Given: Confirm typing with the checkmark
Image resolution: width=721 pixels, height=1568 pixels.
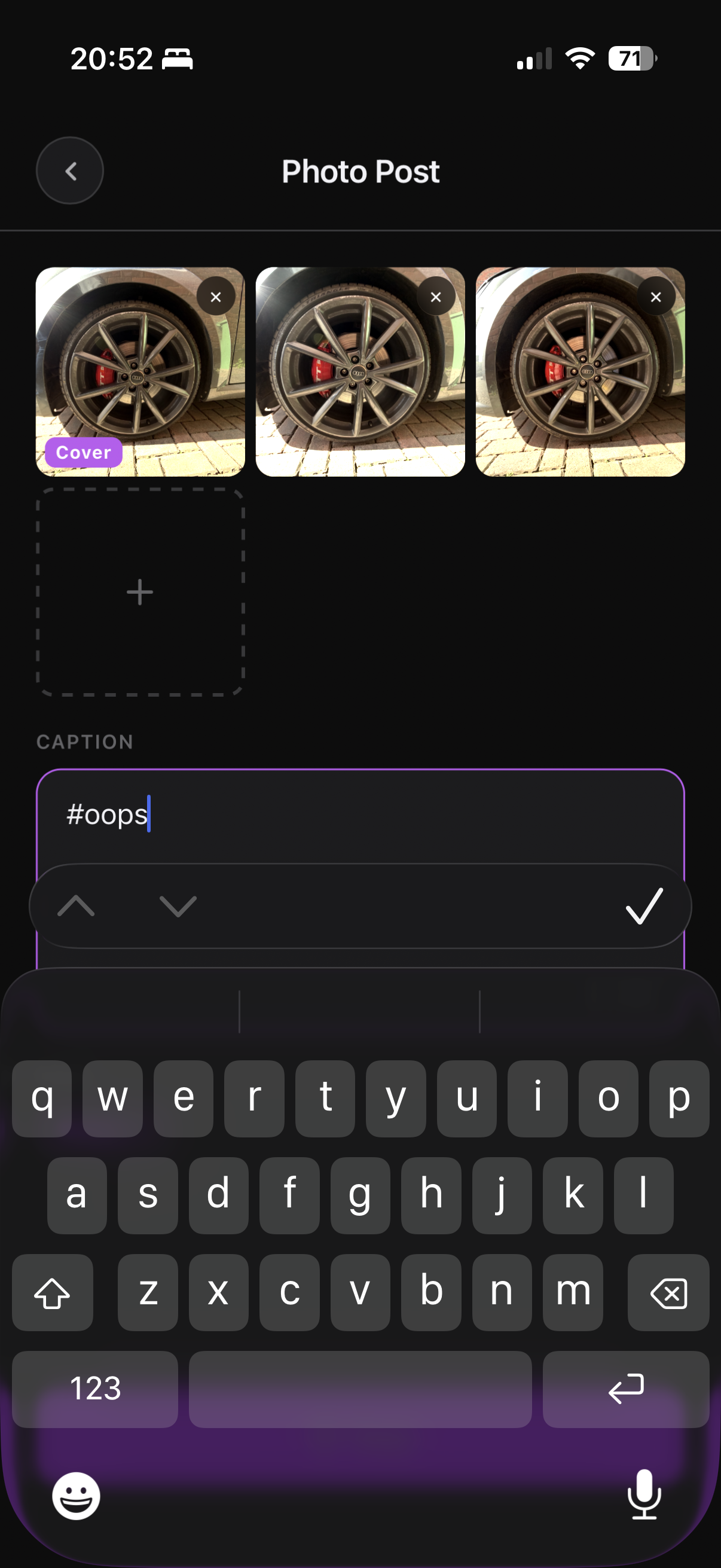Looking at the screenshot, I should tap(644, 906).
